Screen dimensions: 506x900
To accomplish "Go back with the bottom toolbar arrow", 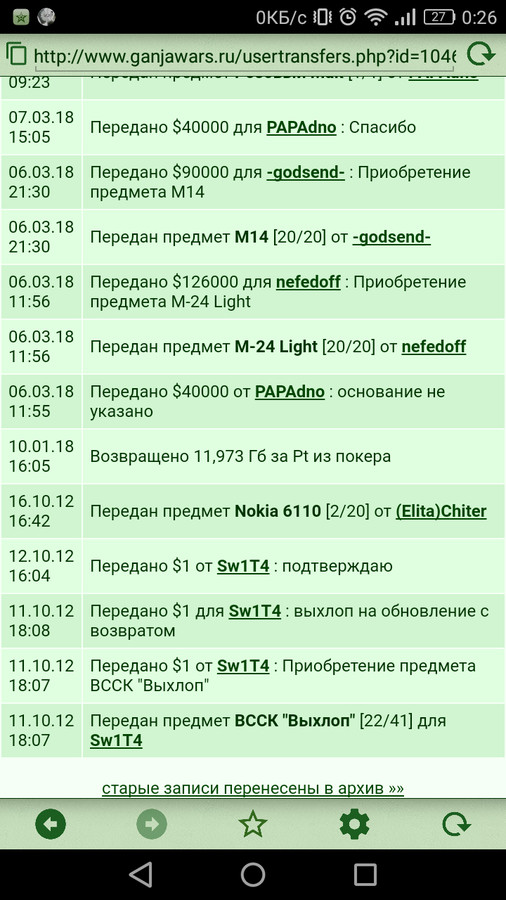I will point(50,824).
